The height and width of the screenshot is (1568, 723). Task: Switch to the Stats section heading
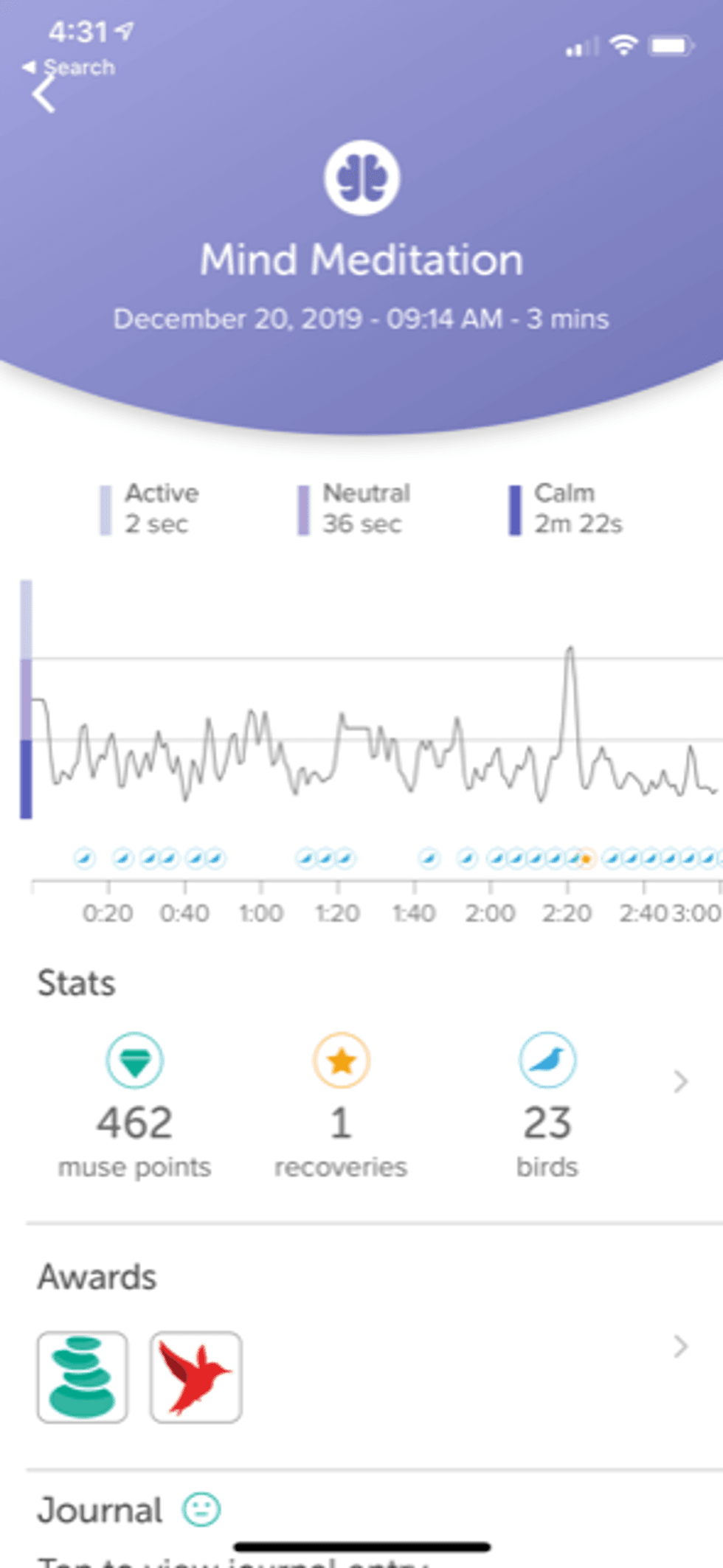[76, 982]
